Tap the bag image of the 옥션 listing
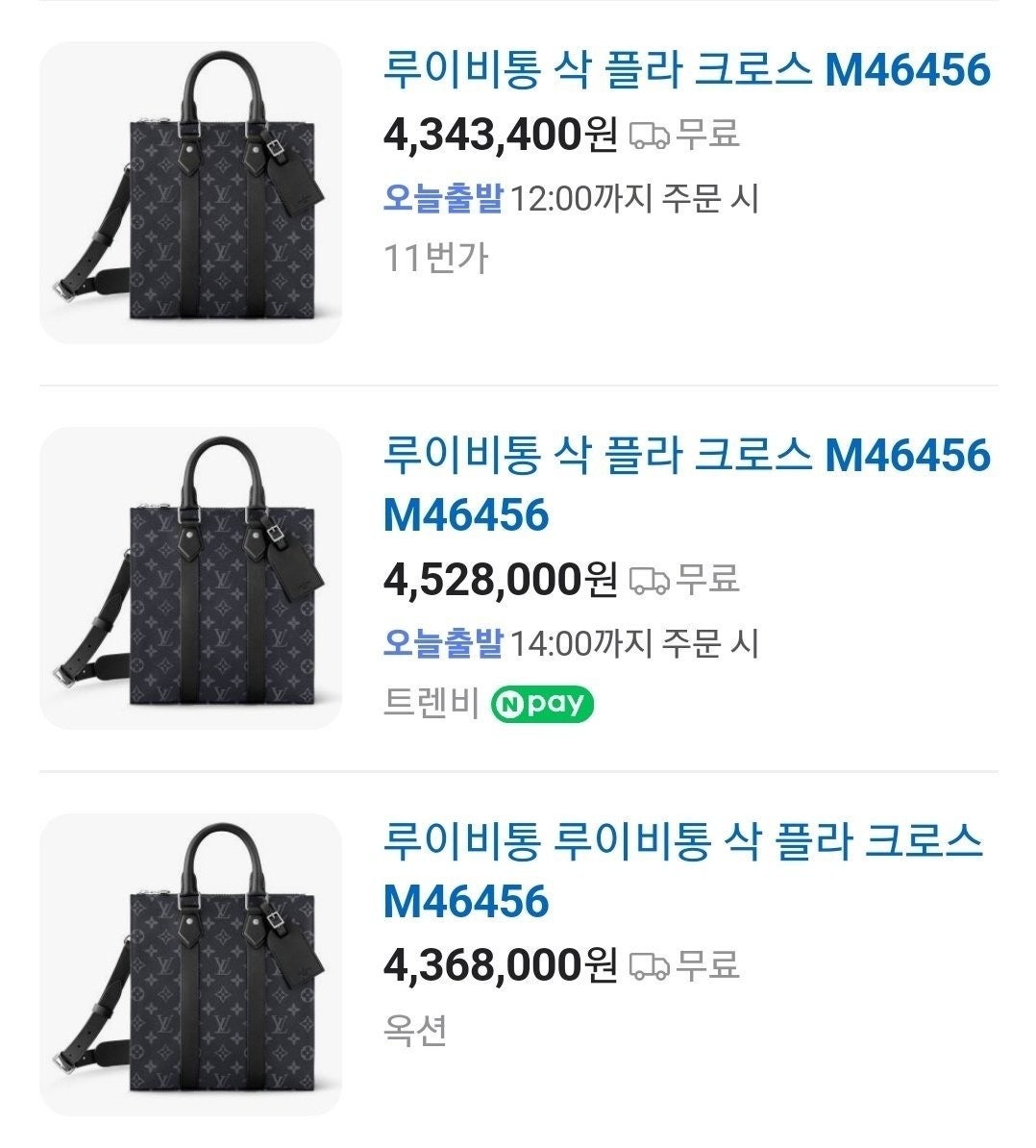Image resolution: width=1036 pixels, height=1148 pixels. (x=190, y=964)
